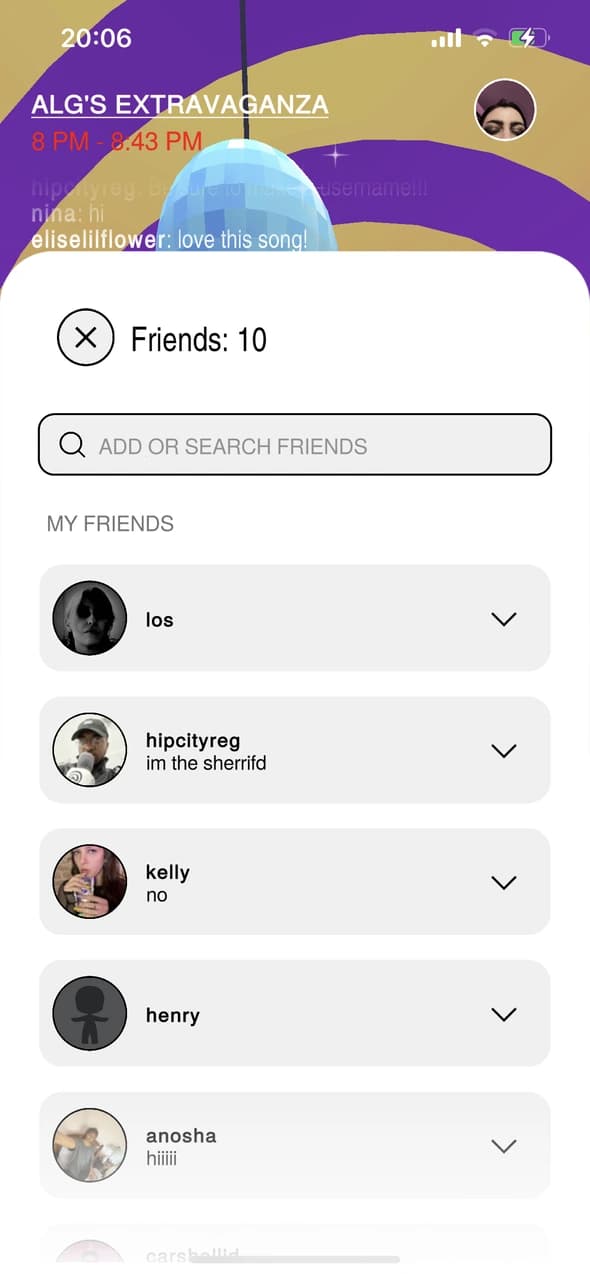Open anosha's profile photo
Viewport: 590px width, 1274px height.
(x=90, y=1146)
